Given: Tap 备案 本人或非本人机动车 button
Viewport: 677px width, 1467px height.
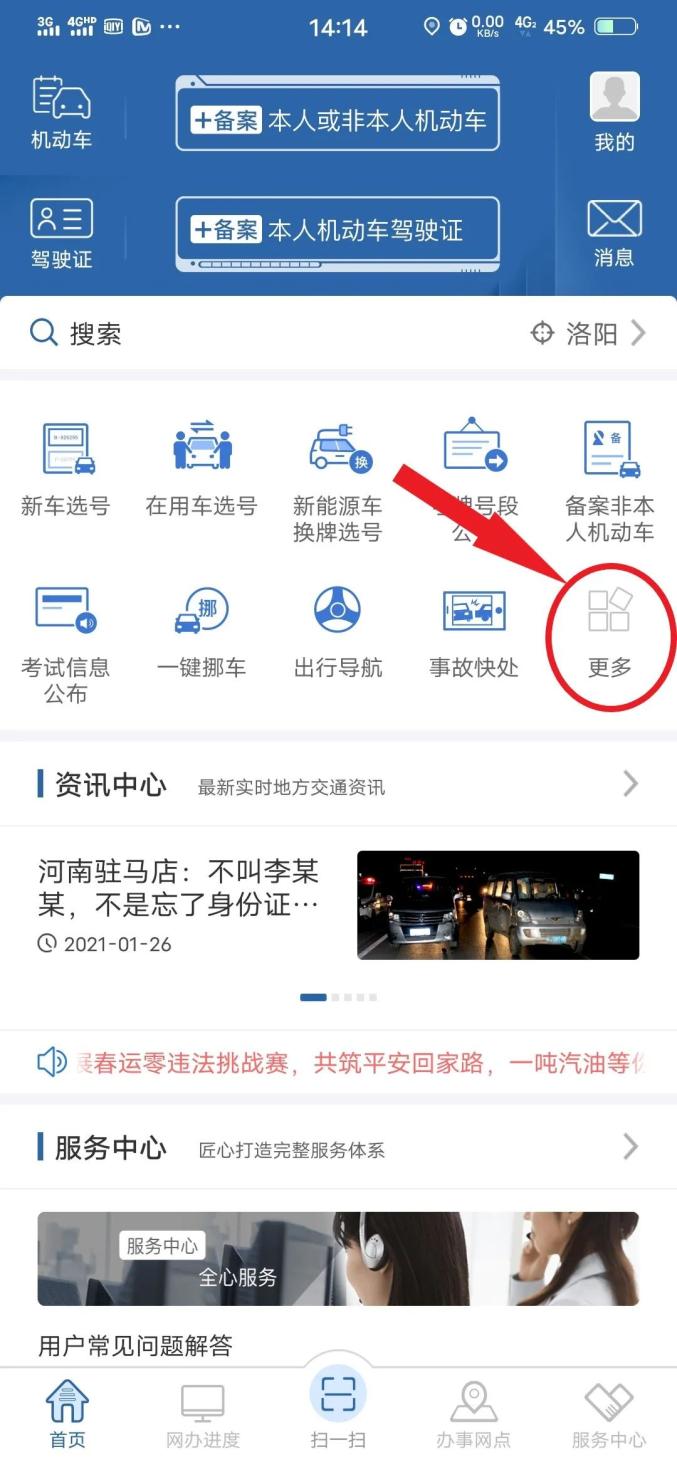Looking at the screenshot, I should click(338, 121).
